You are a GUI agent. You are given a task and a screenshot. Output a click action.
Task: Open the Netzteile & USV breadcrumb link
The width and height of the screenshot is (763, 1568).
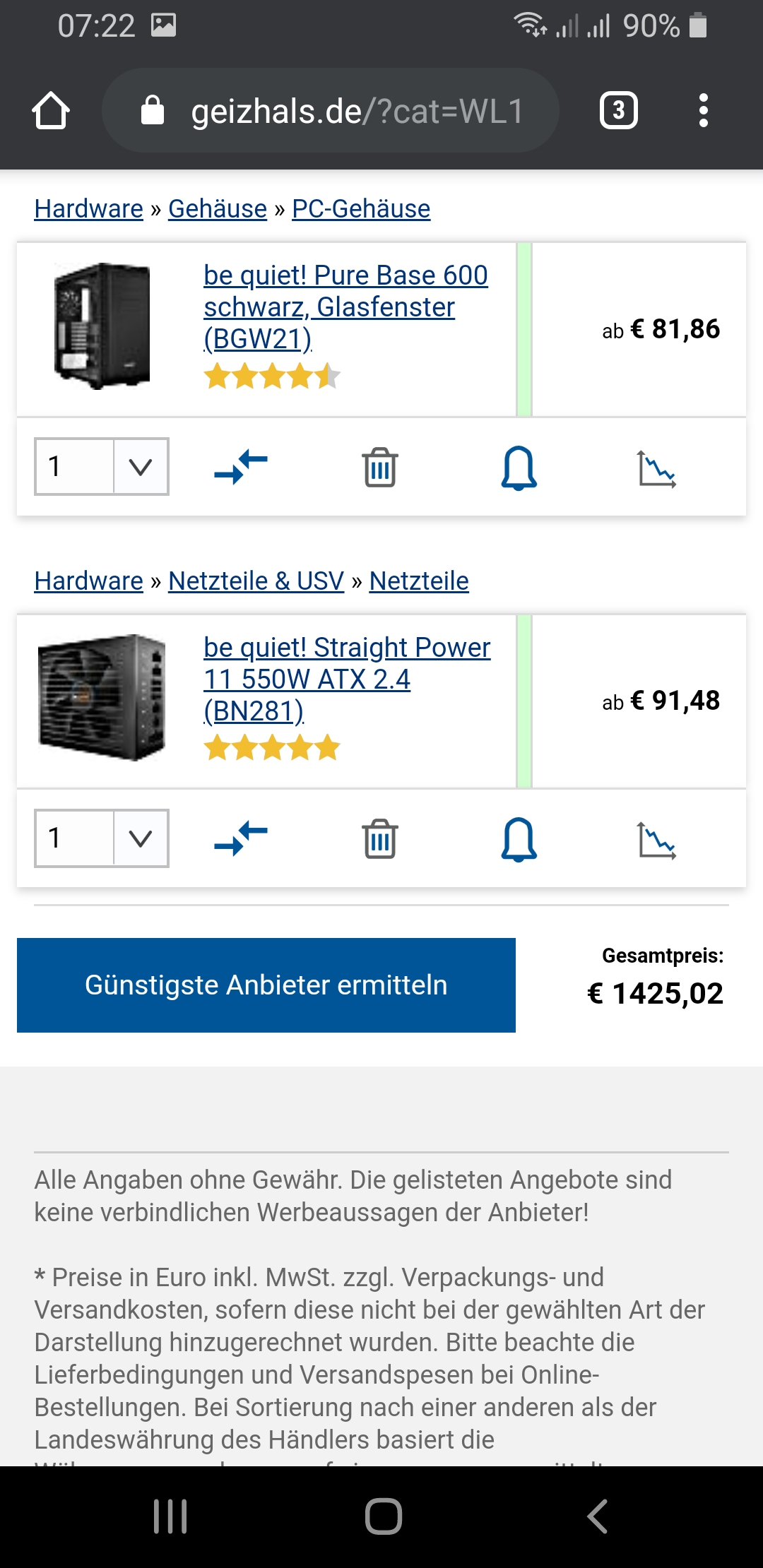coord(256,581)
